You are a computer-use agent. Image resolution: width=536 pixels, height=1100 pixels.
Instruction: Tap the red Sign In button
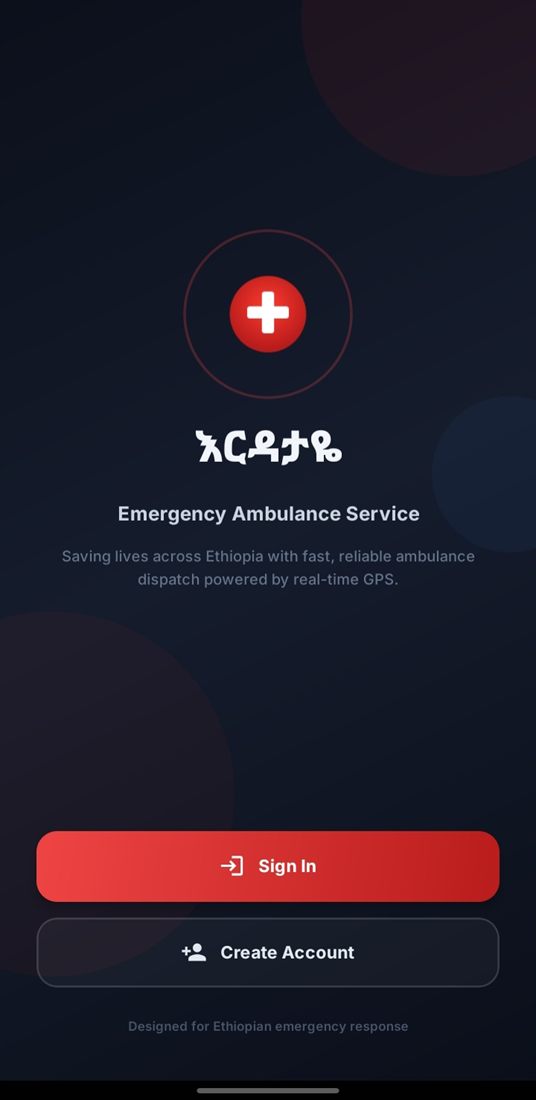coord(268,866)
